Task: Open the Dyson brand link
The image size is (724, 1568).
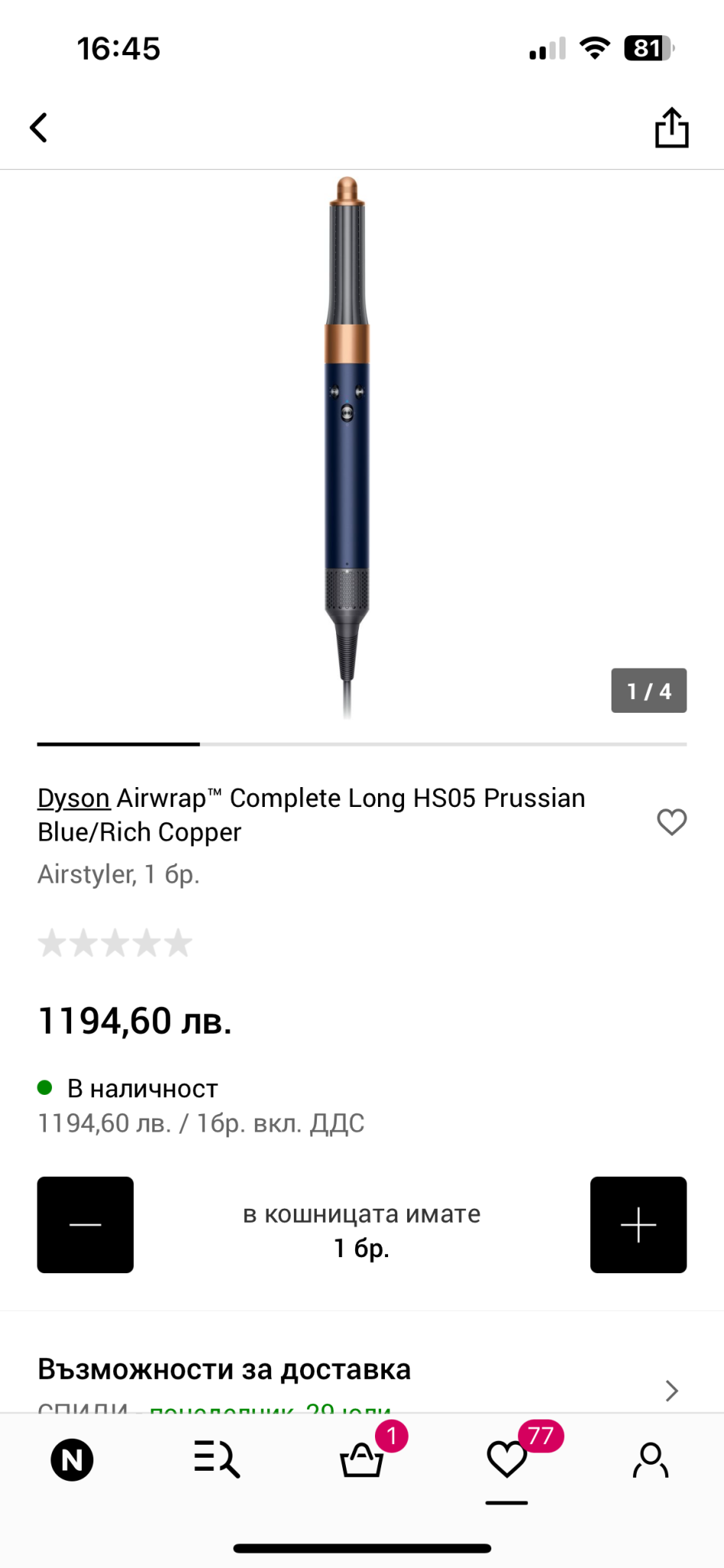Action: point(73,798)
